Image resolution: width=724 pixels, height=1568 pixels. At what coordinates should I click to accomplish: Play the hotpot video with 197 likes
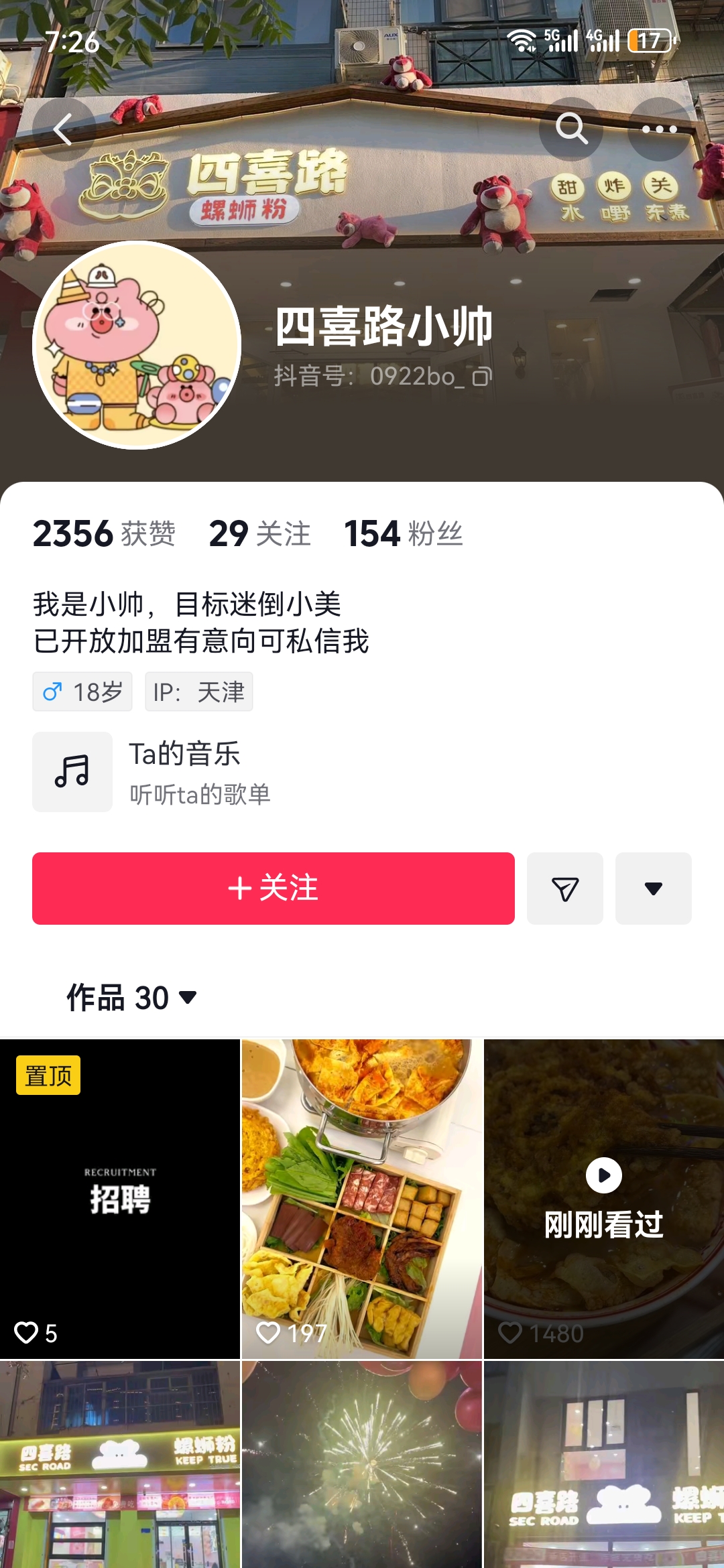(x=362, y=1198)
